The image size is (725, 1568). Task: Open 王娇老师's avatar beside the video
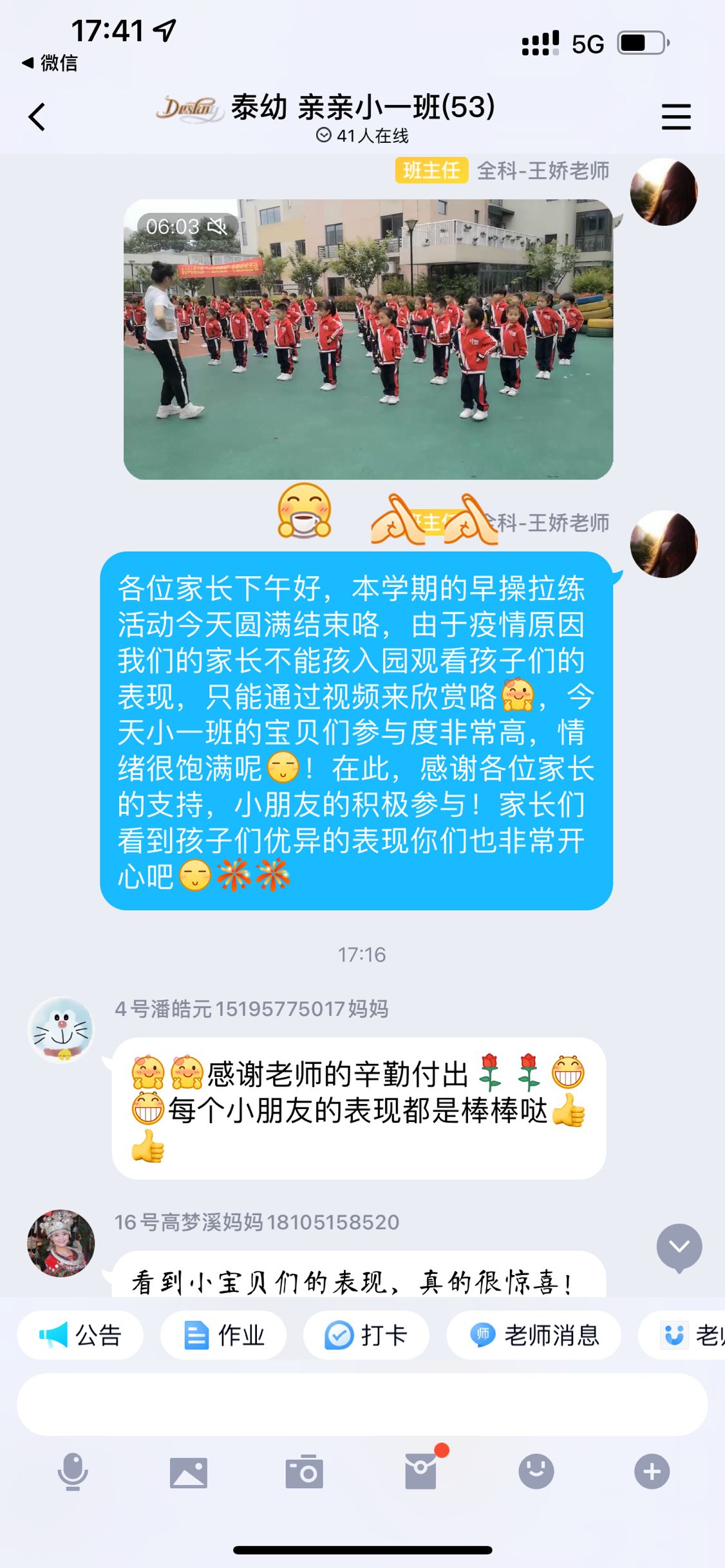[x=663, y=192]
